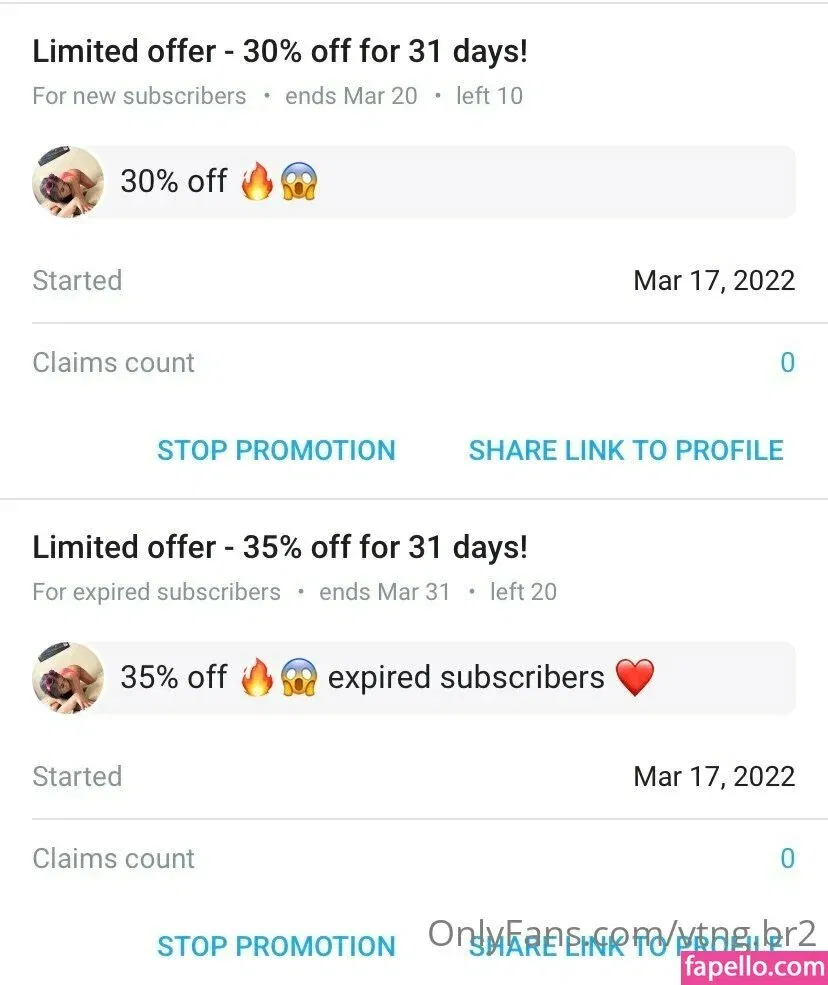Viewport: 828px width, 985px height.
Task: Share profile link for 35% off offer
Action: (x=625, y=946)
